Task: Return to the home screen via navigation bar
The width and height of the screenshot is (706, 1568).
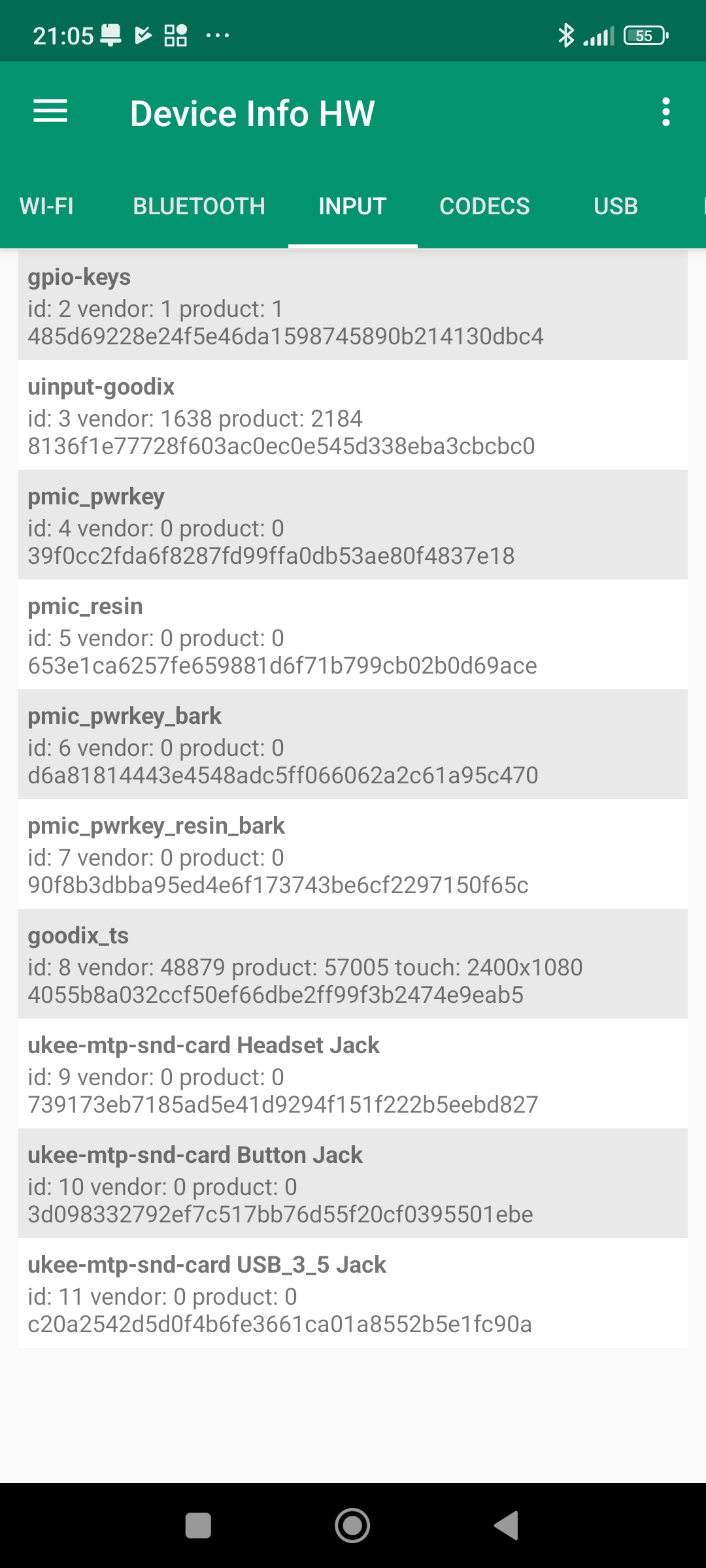Action: (352, 1526)
